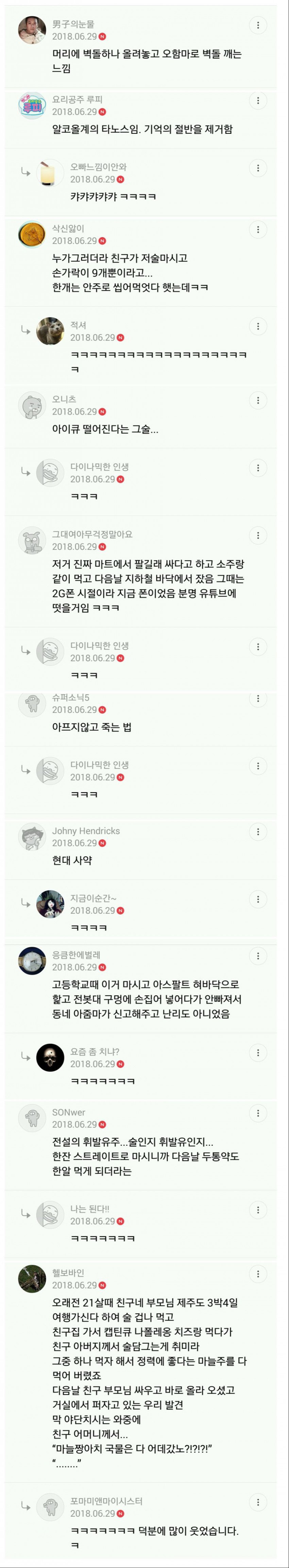
Task: Show options for 삭신앓이's comment
Action: coord(258,230)
